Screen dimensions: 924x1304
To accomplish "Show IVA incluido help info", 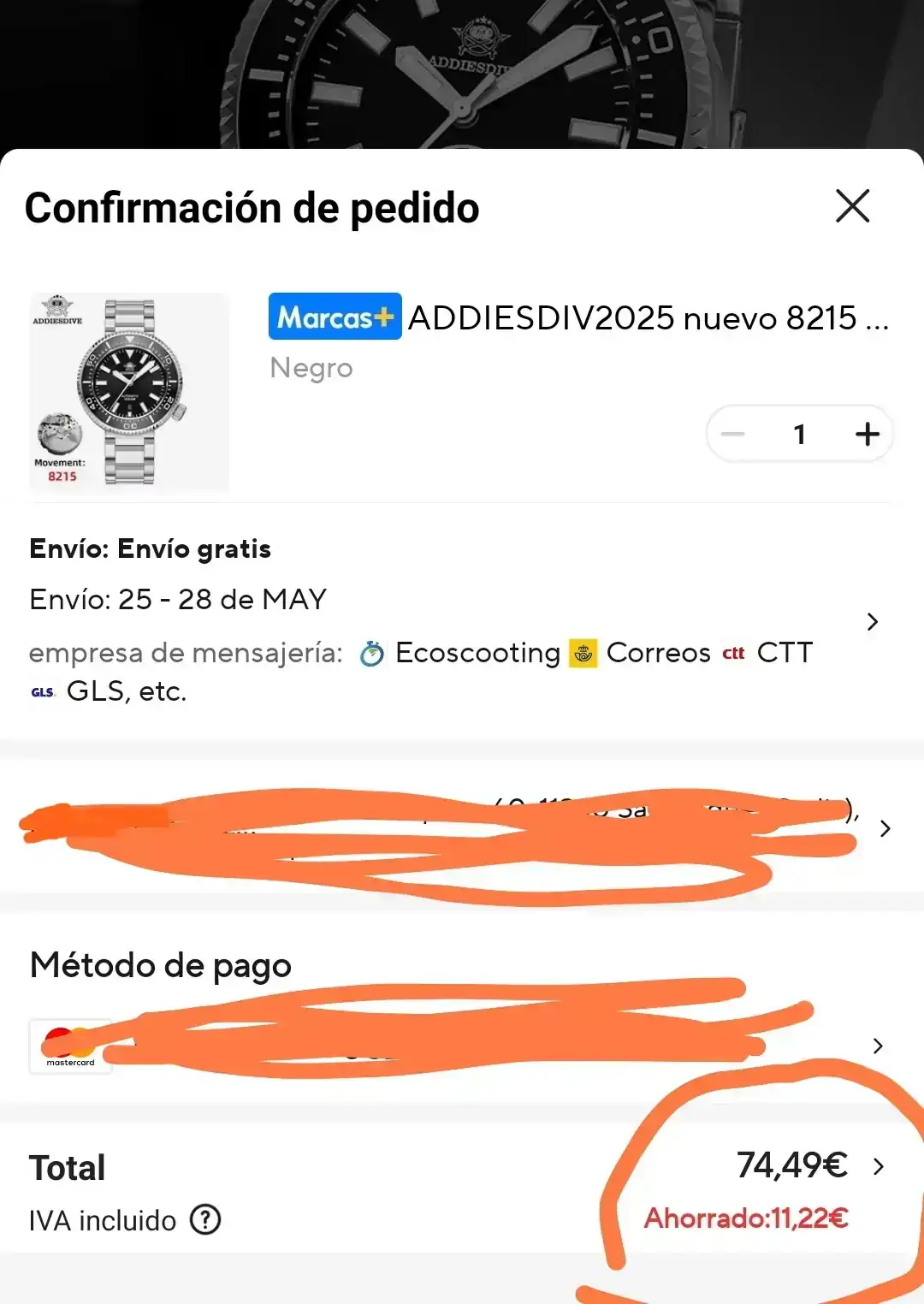I will (205, 1219).
